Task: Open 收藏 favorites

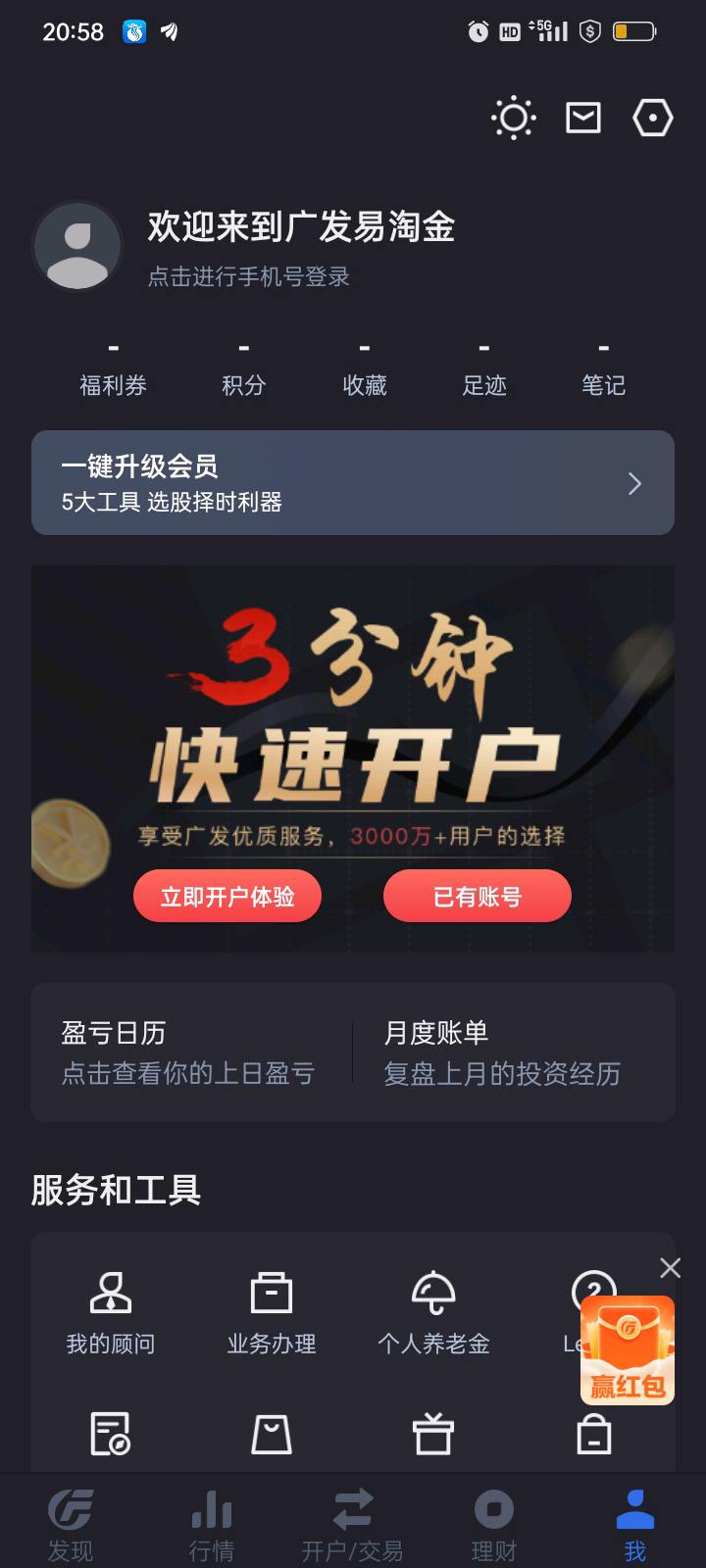Action: [364, 369]
